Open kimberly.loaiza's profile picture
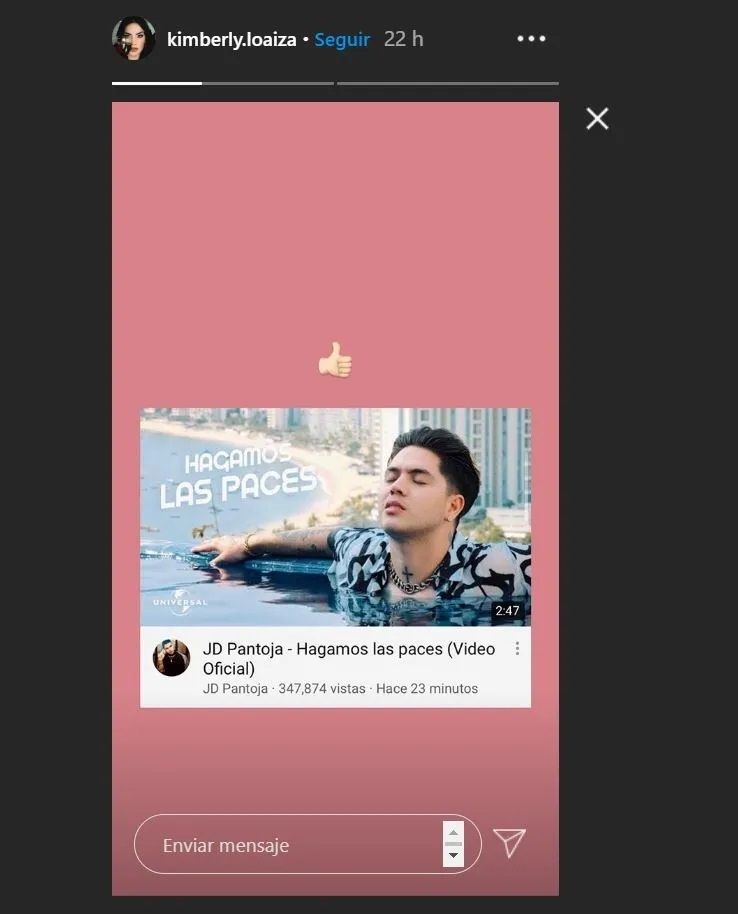The image size is (738, 914). (133, 39)
